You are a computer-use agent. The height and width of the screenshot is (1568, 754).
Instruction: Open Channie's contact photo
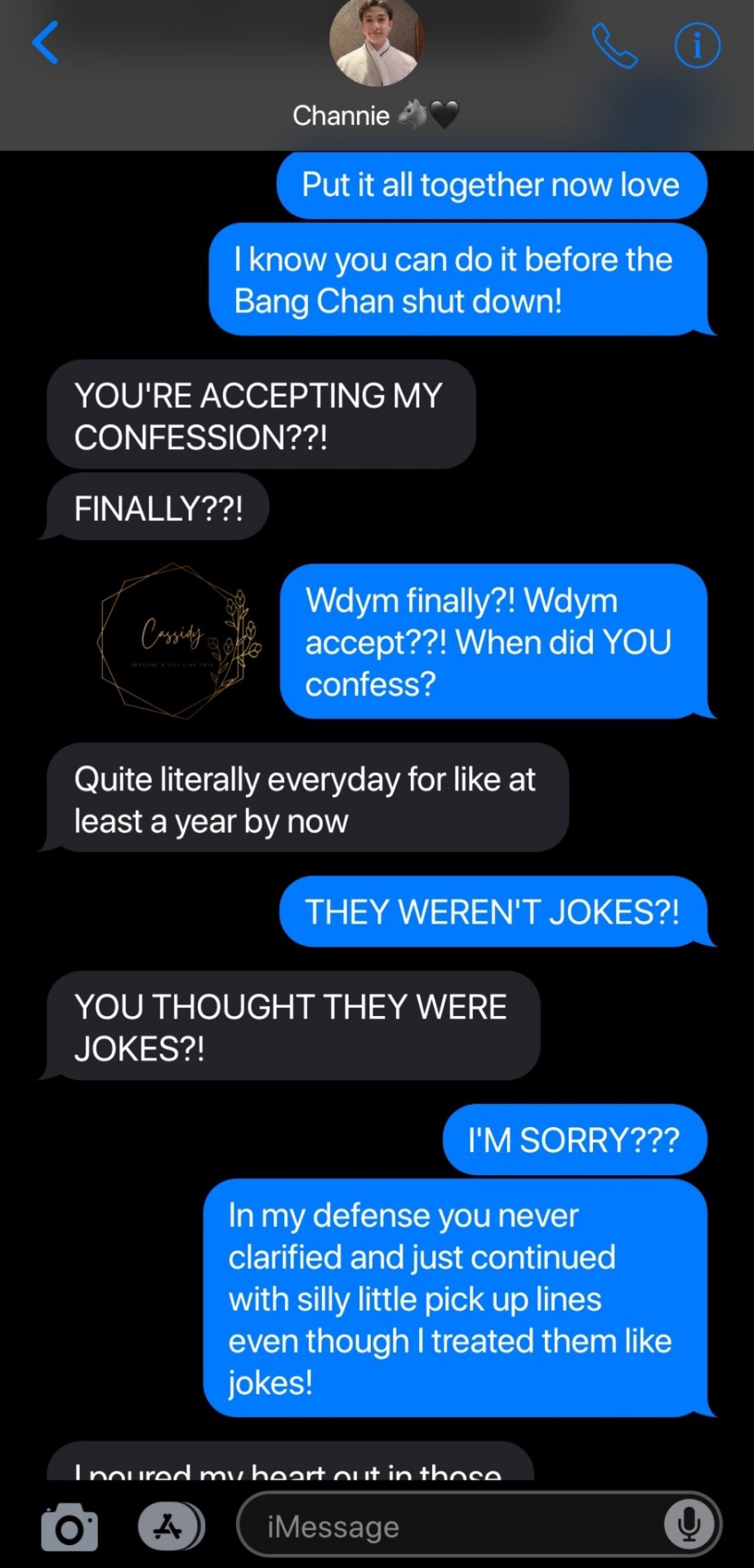click(377, 41)
